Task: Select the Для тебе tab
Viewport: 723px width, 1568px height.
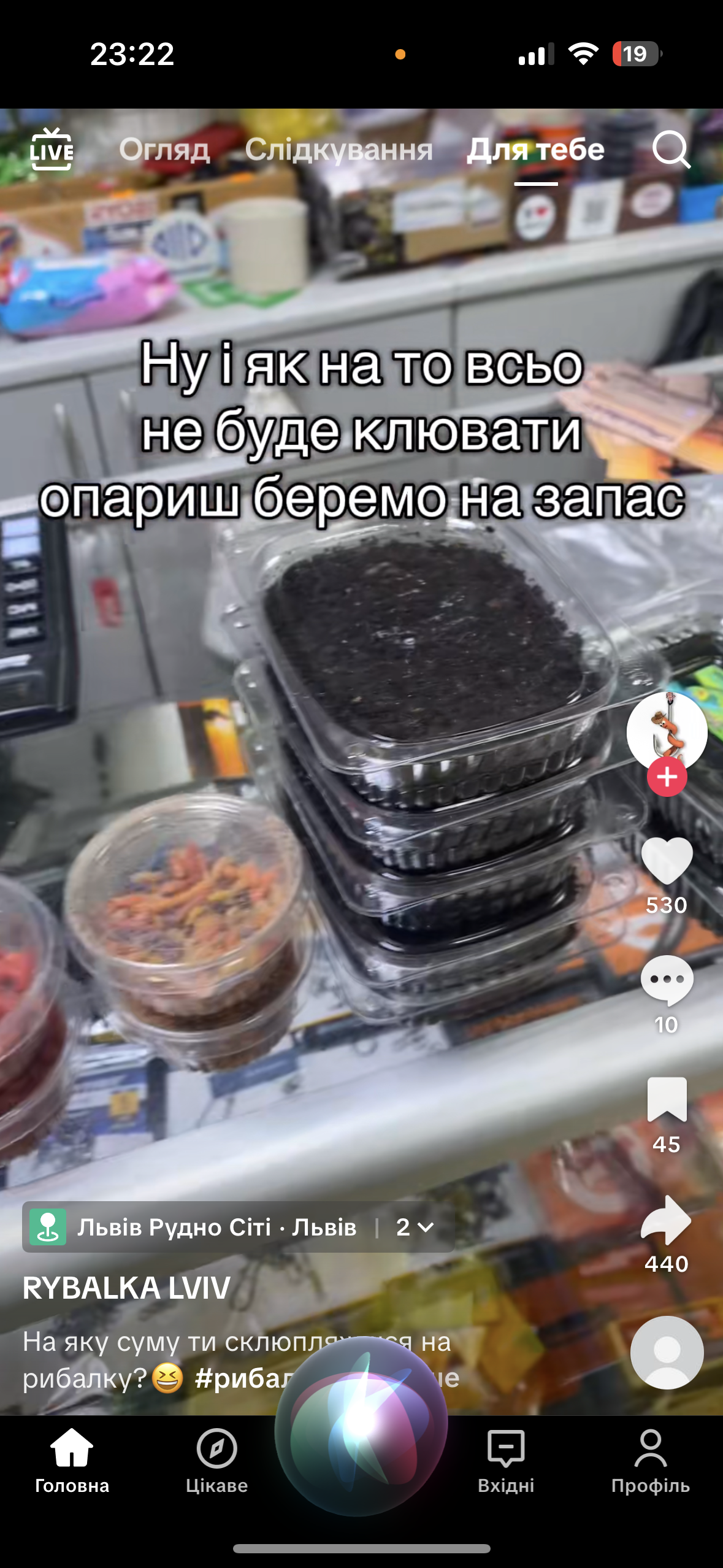Action: [x=535, y=150]
